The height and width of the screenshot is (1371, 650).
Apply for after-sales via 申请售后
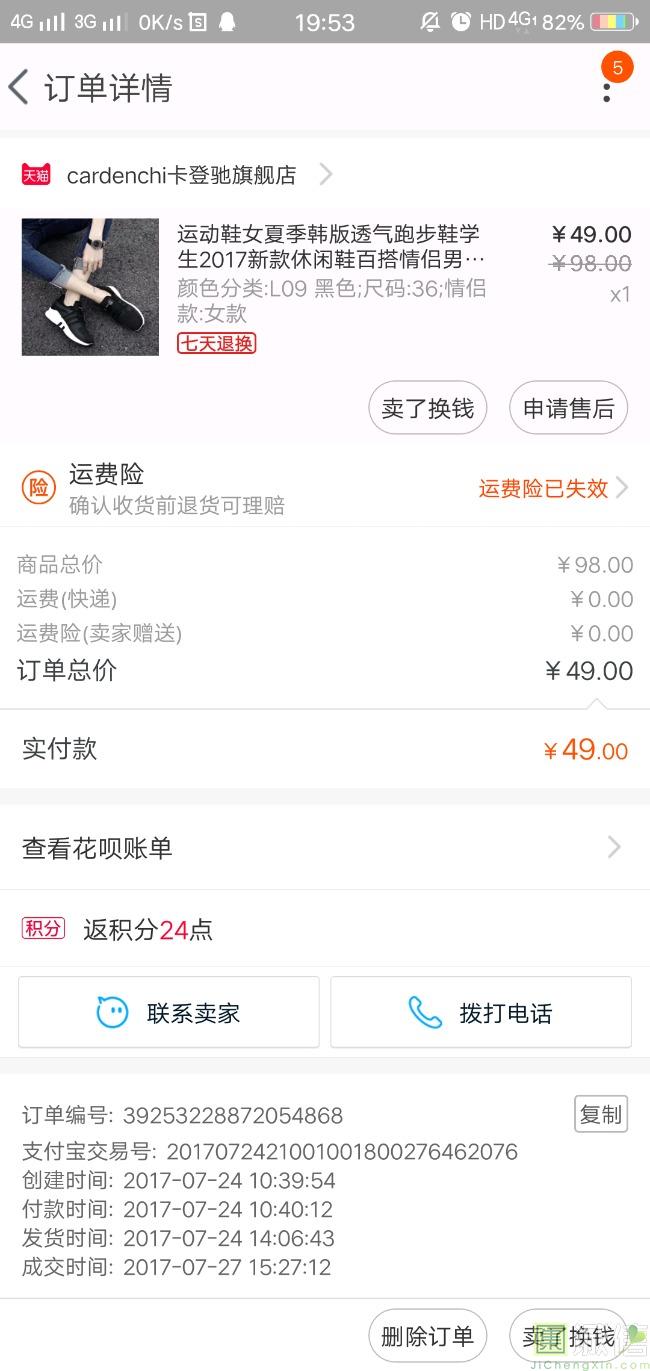568,408
